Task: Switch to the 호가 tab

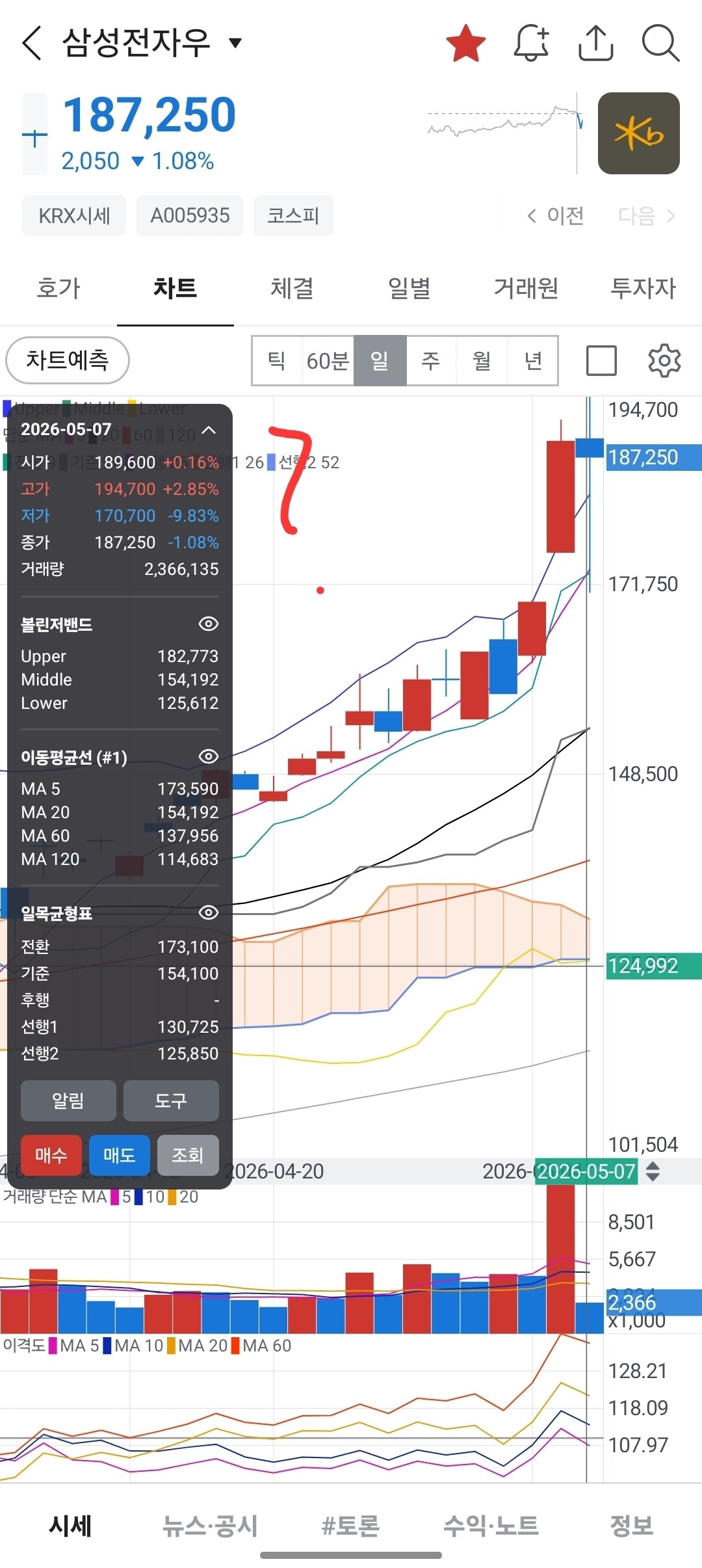Action: 58,288
